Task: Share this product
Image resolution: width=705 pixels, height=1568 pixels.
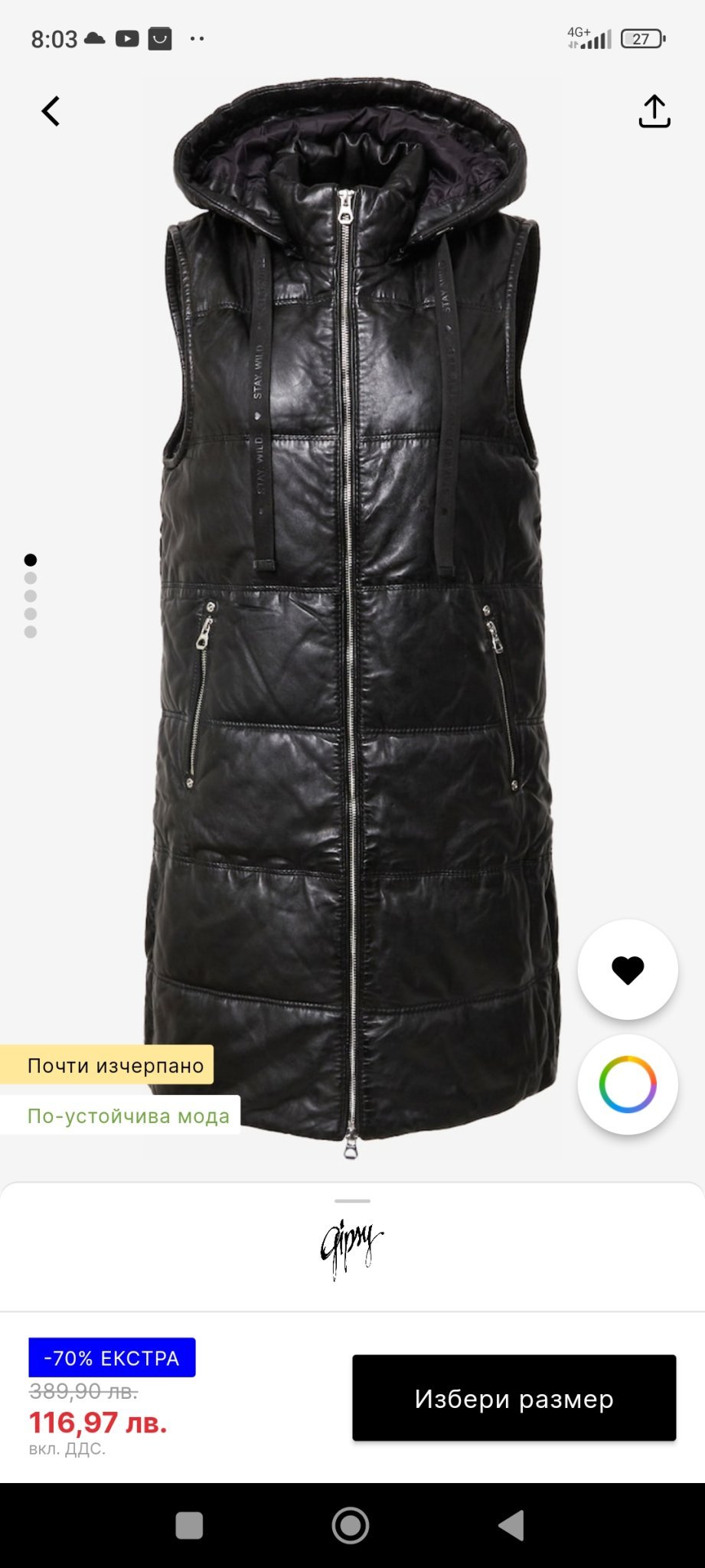Action: (x=654, y=112)
